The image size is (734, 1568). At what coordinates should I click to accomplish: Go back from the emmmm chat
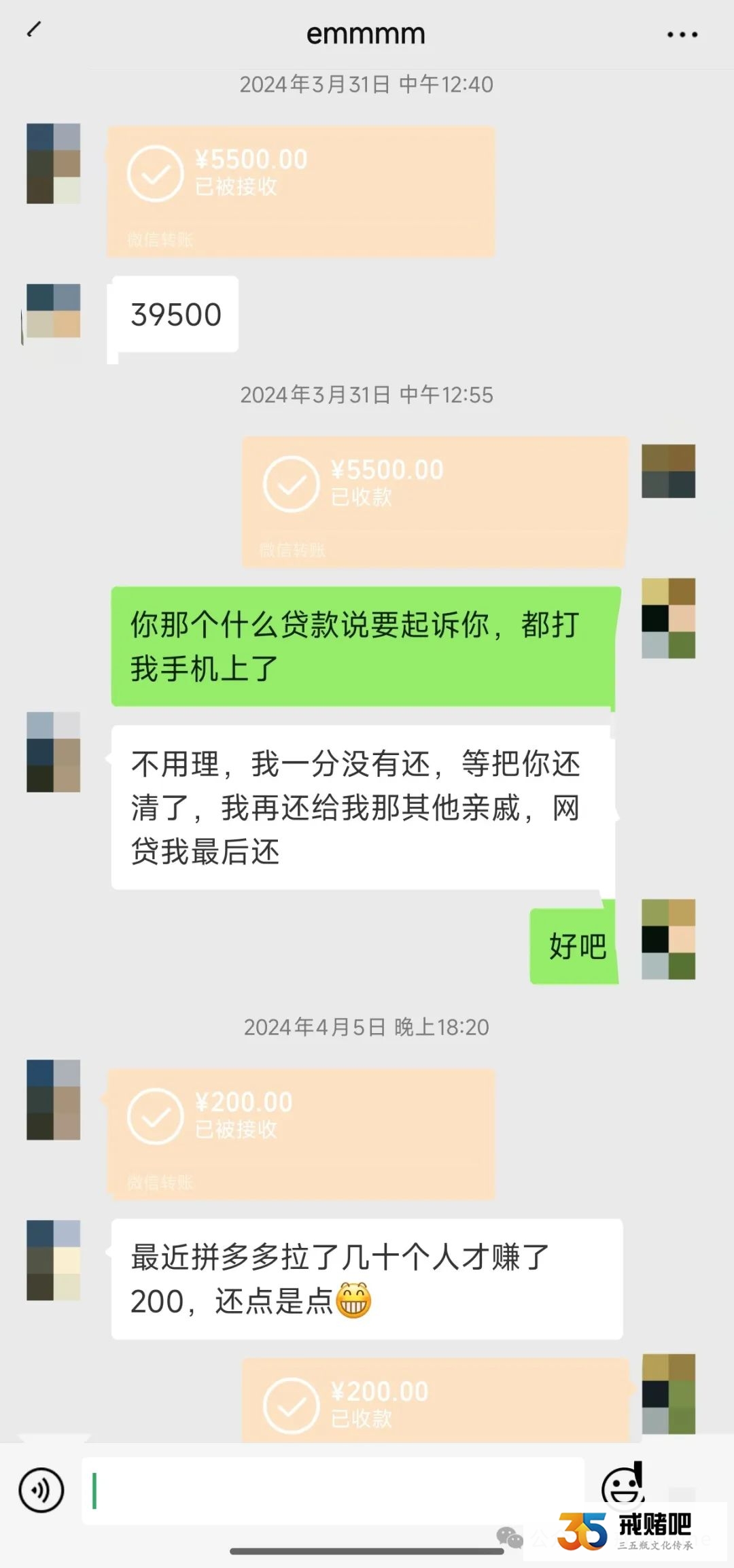click(x=34, y=30)
